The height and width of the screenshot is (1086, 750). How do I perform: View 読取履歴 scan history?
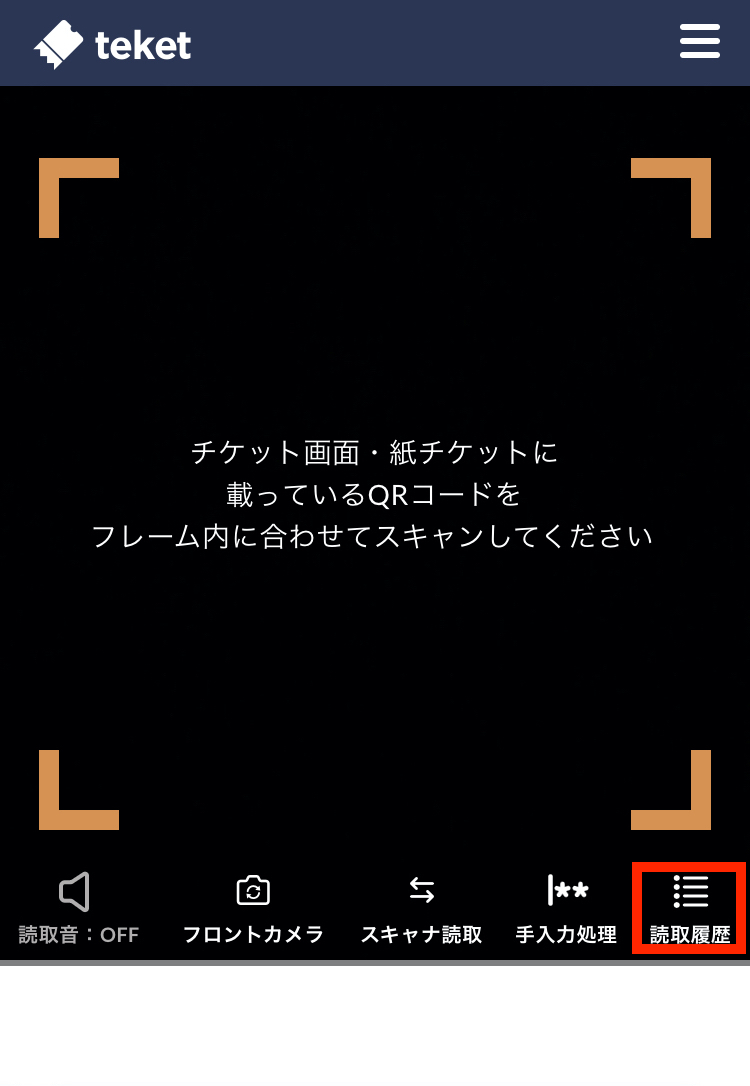coord(690,908)
